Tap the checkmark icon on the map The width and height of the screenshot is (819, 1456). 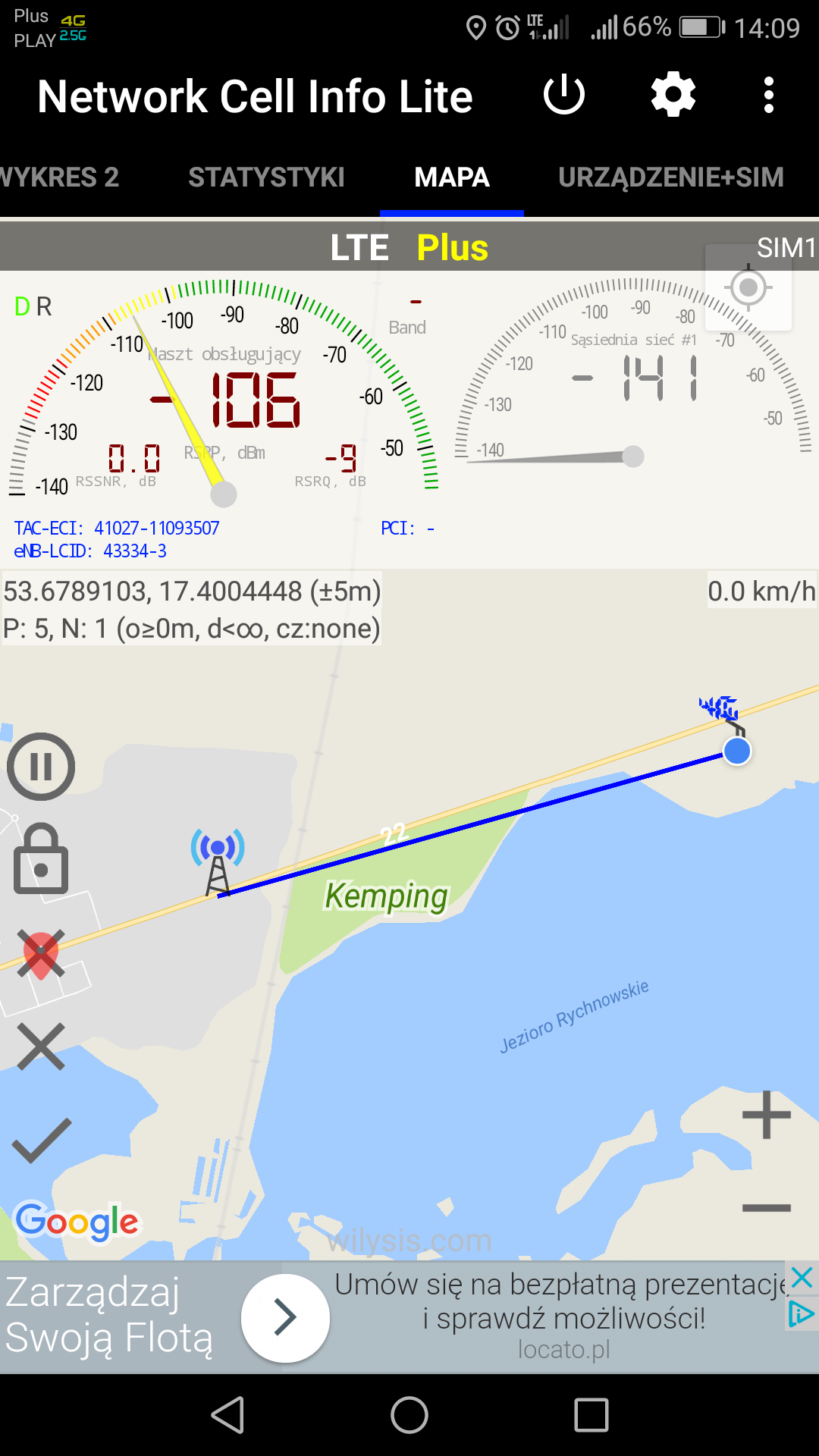tap(42, 1140)
